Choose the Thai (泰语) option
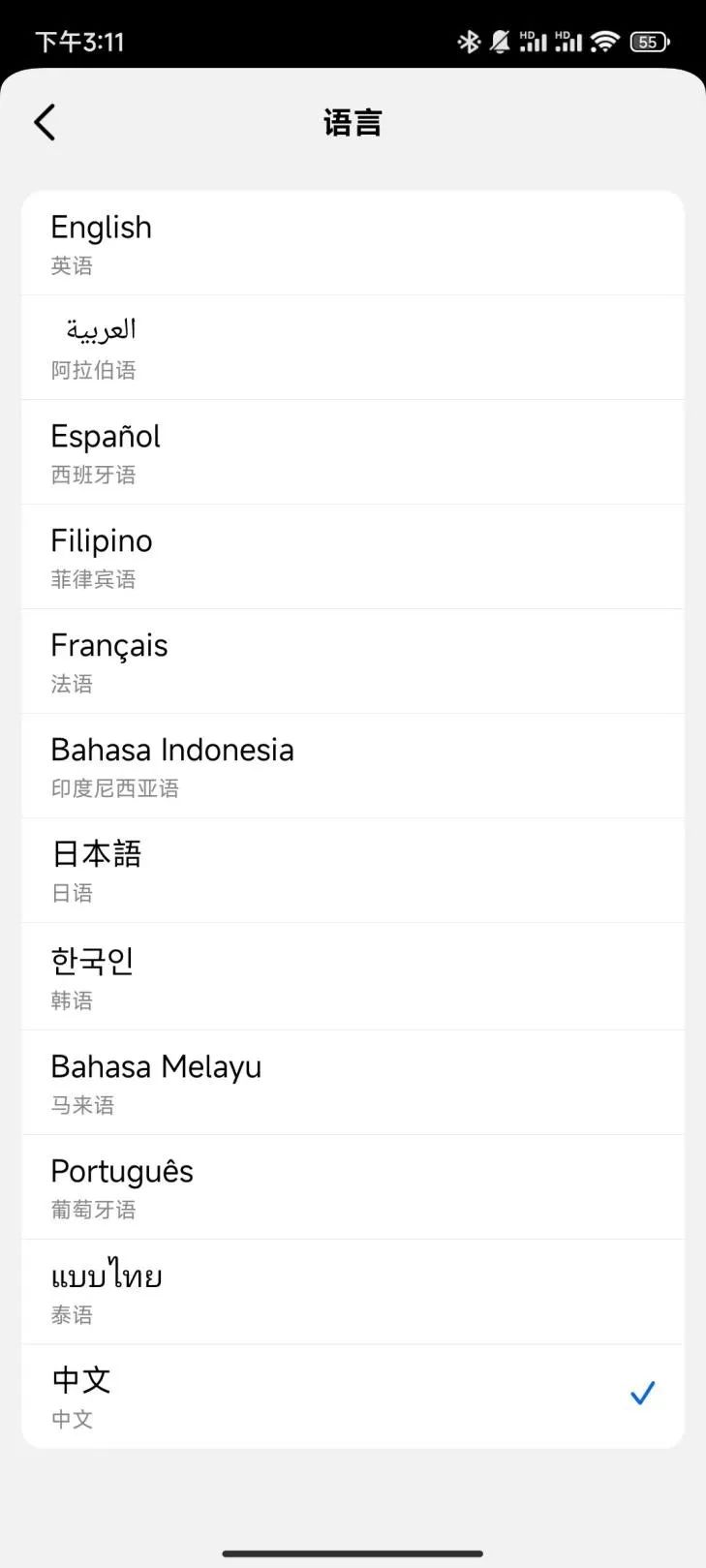Image resolution: width=706 pixels, height=1568 pixels. [x=353, y=1292]
